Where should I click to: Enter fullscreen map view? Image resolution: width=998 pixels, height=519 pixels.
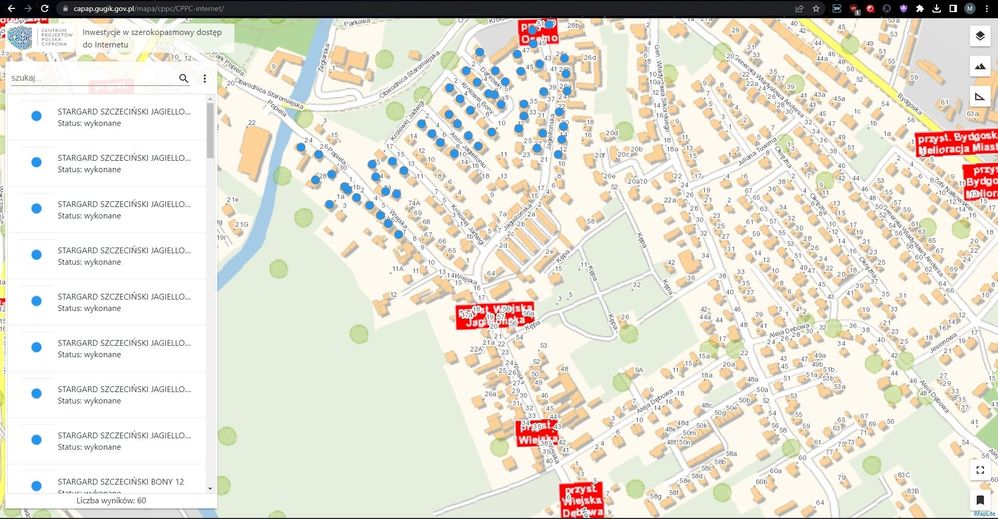coord(979,469)
